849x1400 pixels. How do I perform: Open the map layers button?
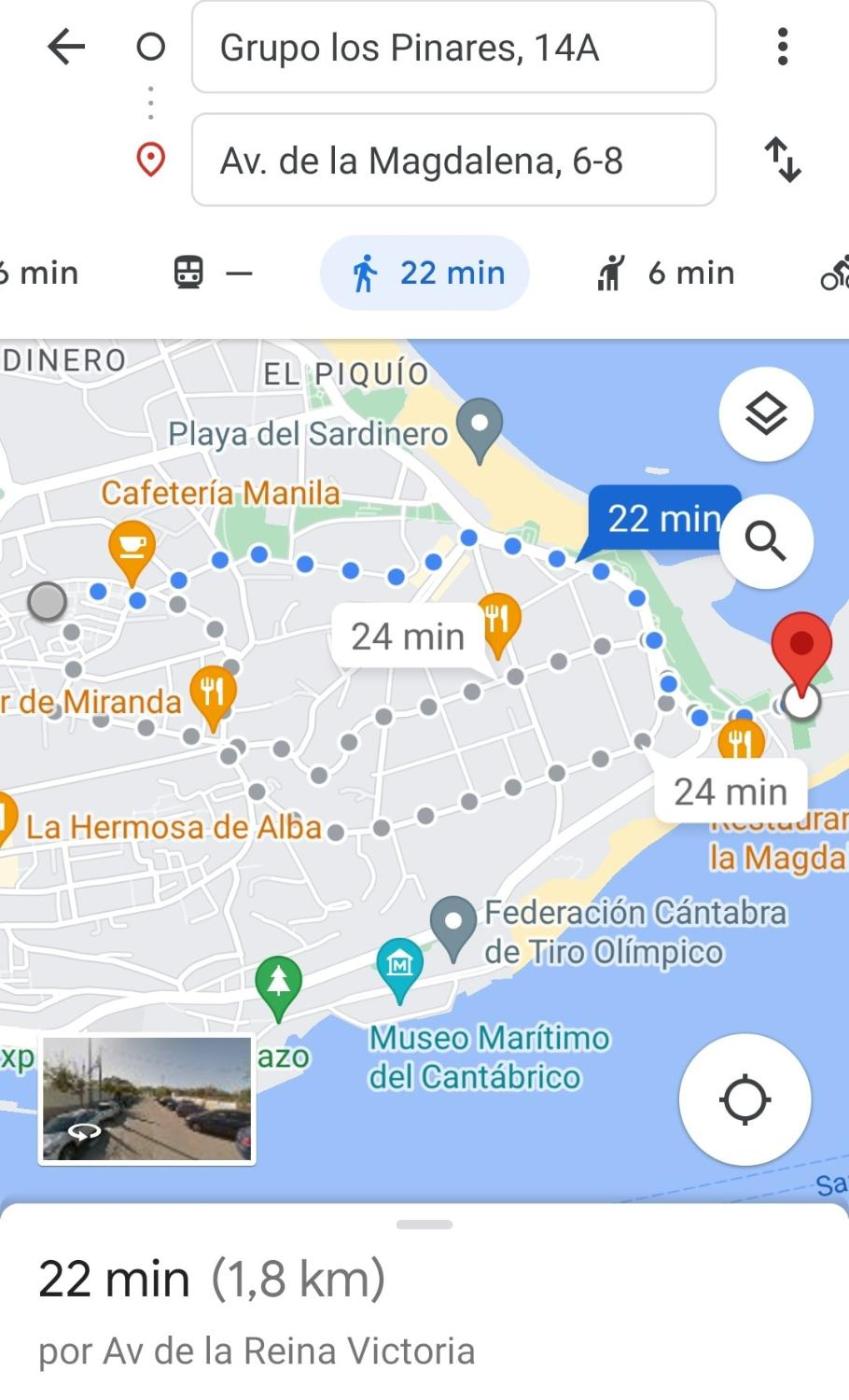765,413
